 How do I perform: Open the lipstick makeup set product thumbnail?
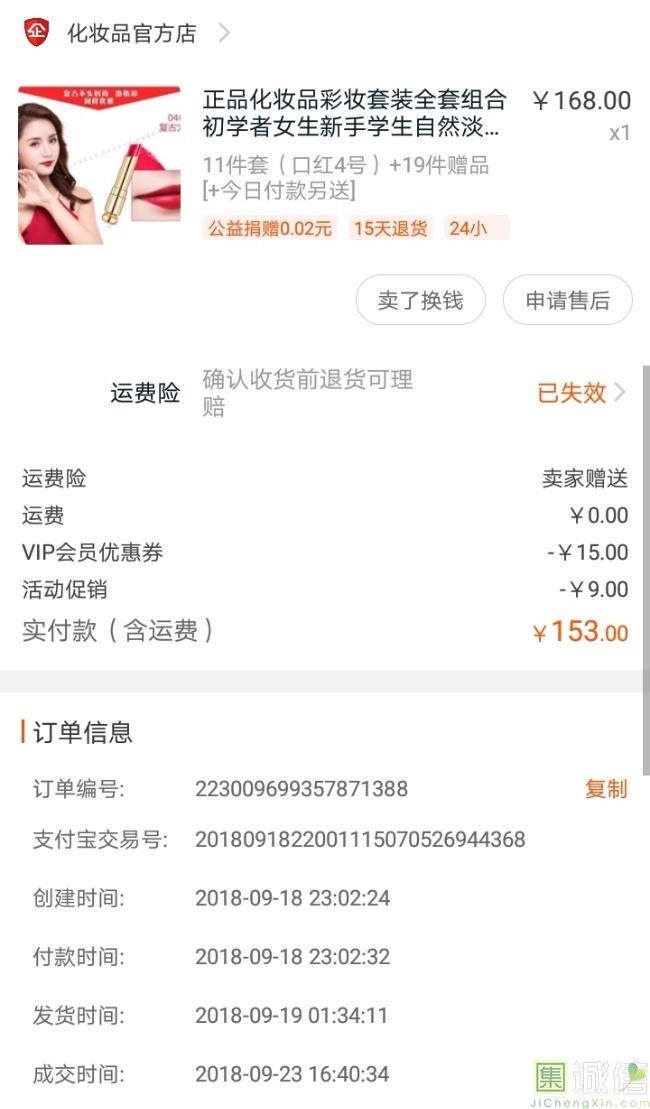[x=99, y=165]
